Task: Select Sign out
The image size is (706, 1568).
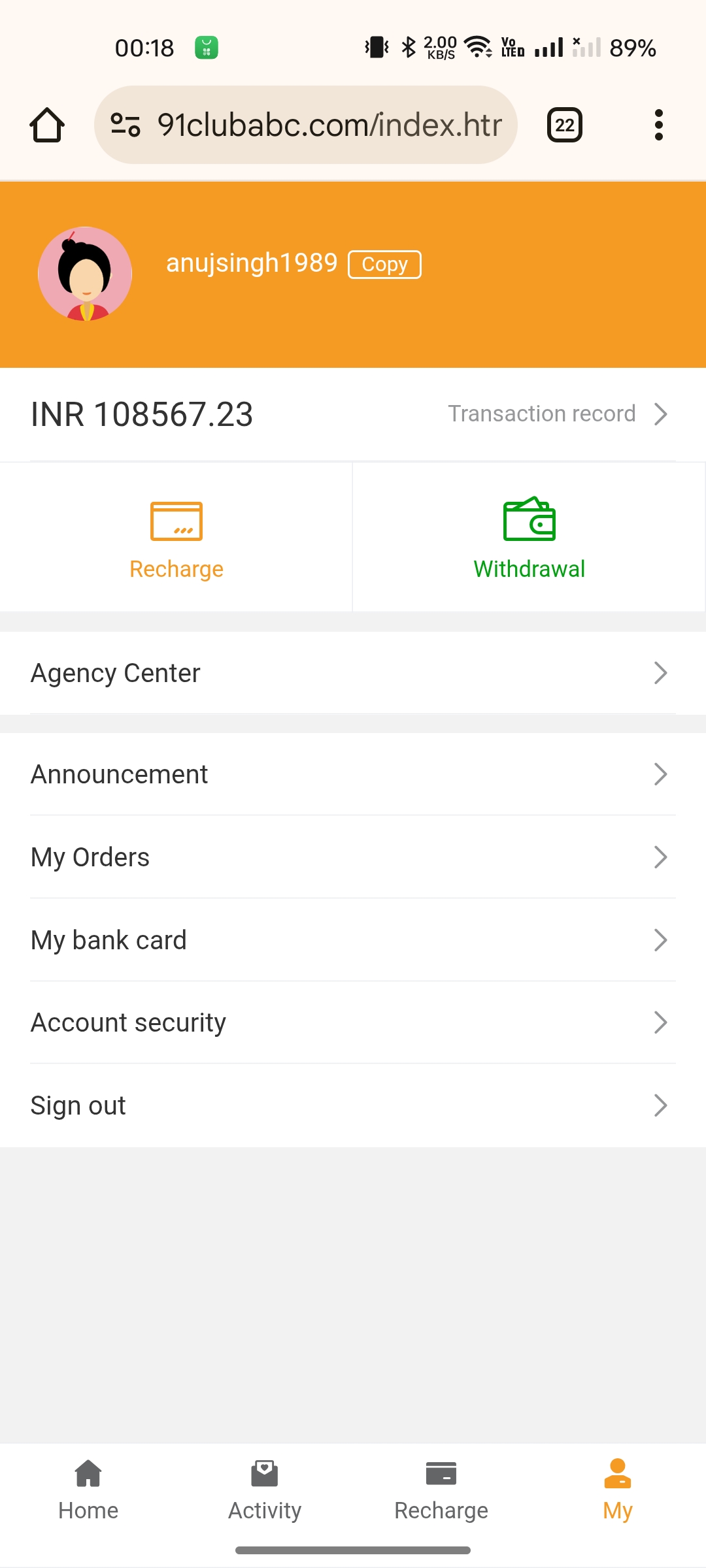Action: [353, 1105]
